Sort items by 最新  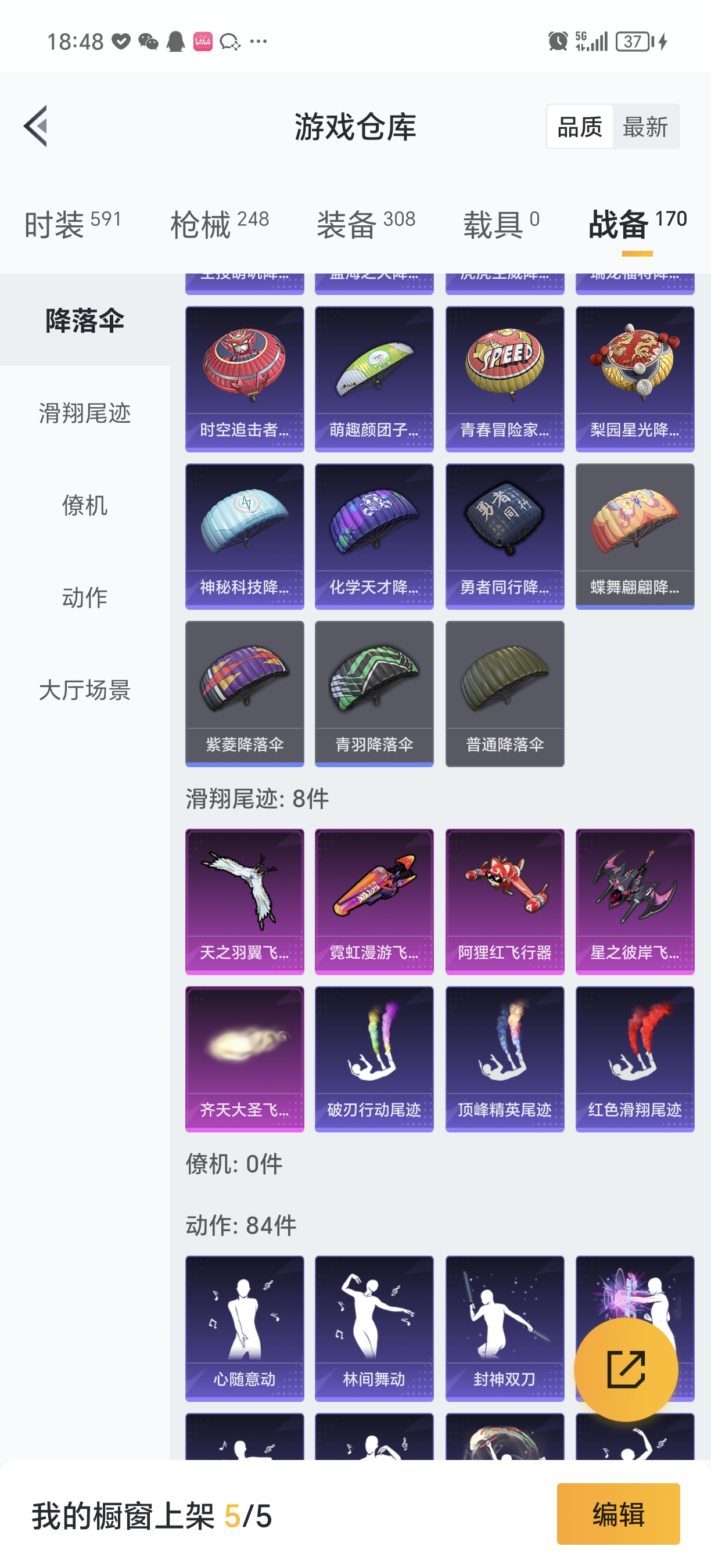645,127
